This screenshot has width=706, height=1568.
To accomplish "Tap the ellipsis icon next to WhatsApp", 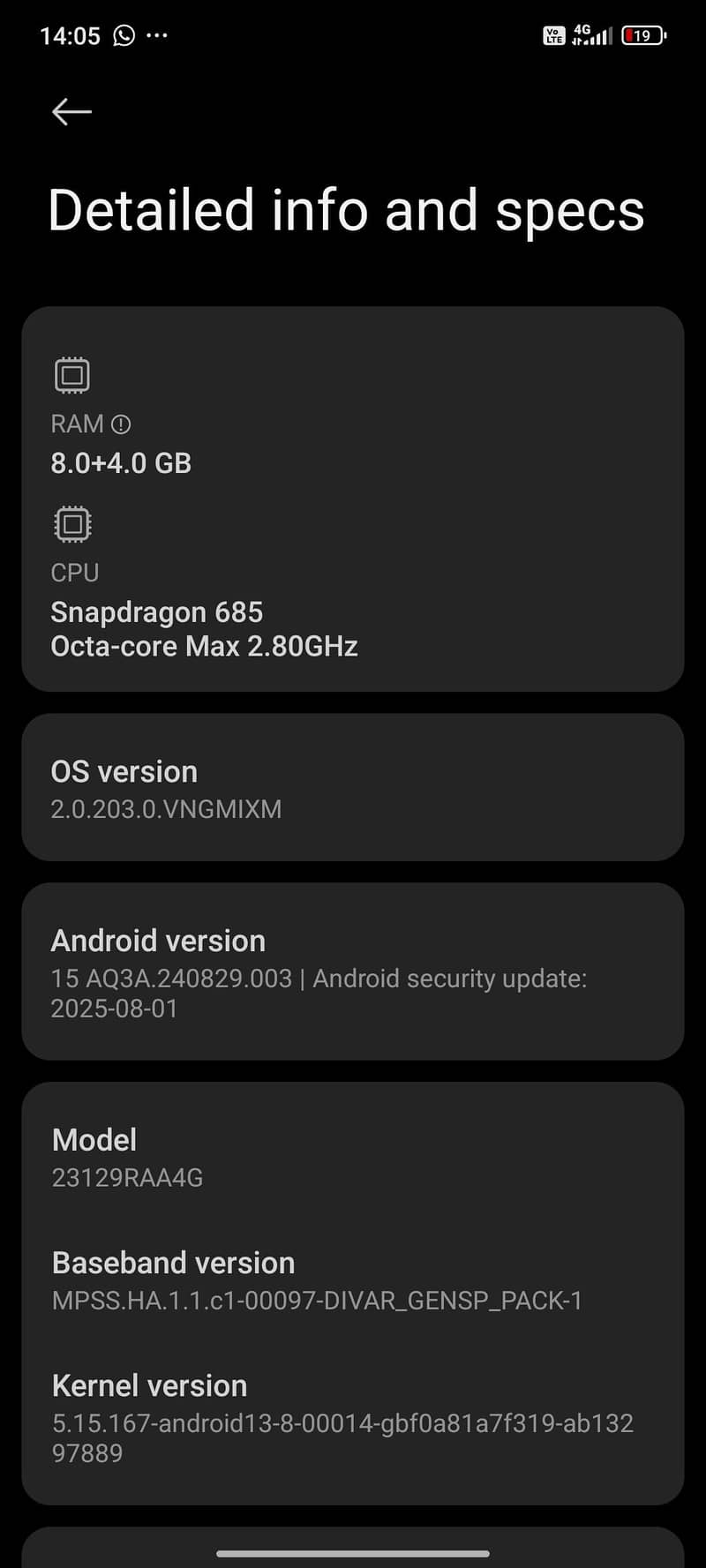I will pos(156,35).
